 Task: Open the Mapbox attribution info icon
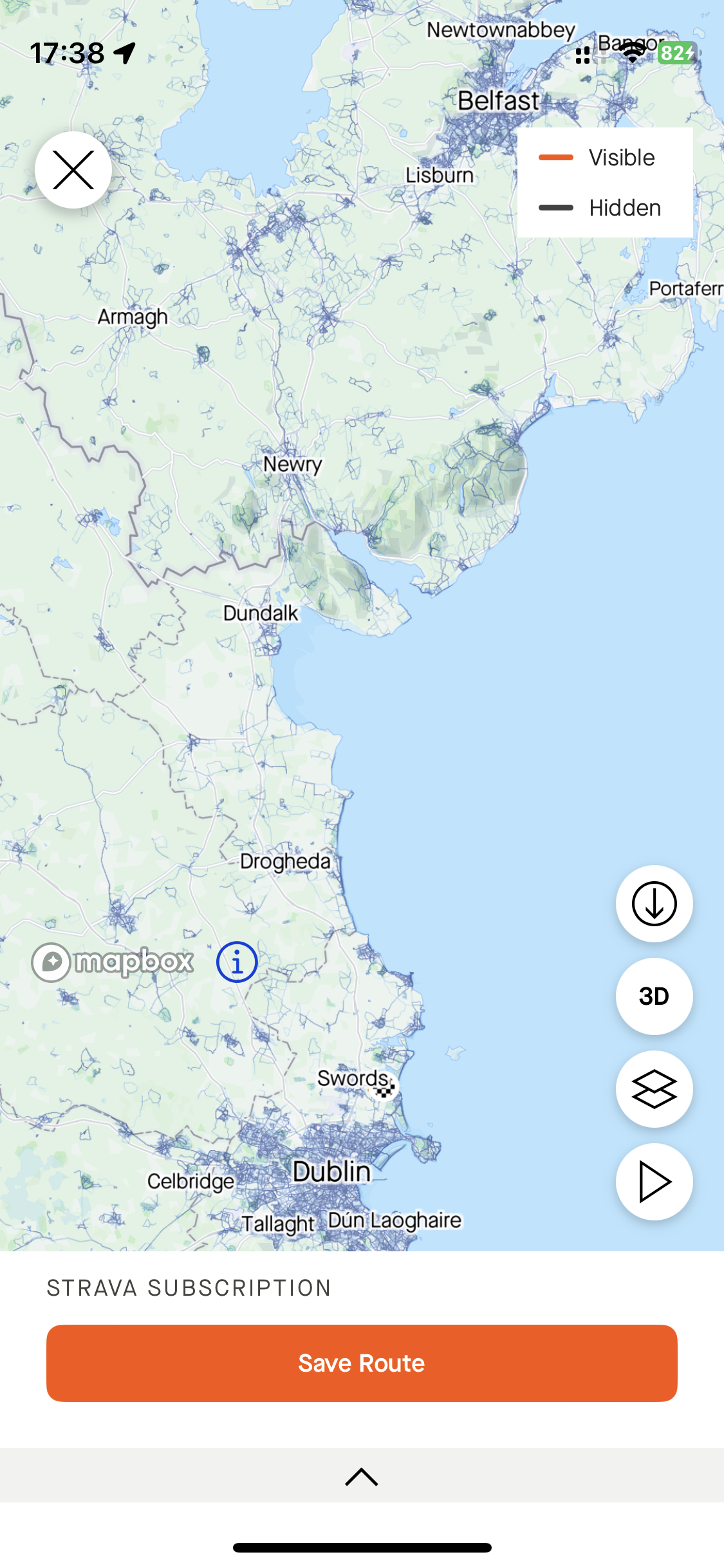pos(237,962)
